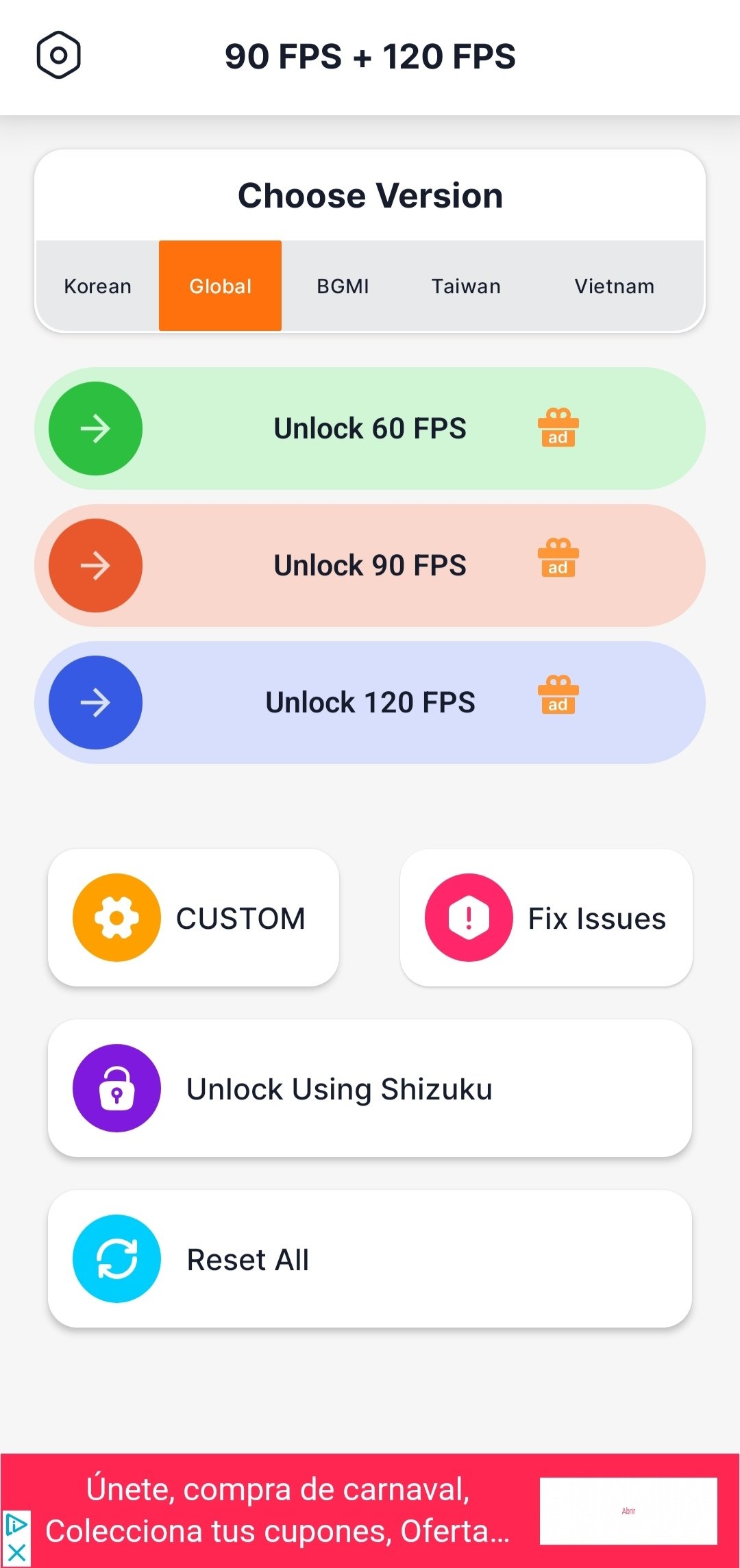Select the Global version tab
The height and width of the screenshot is (1568, 740).
pos(220,286)
